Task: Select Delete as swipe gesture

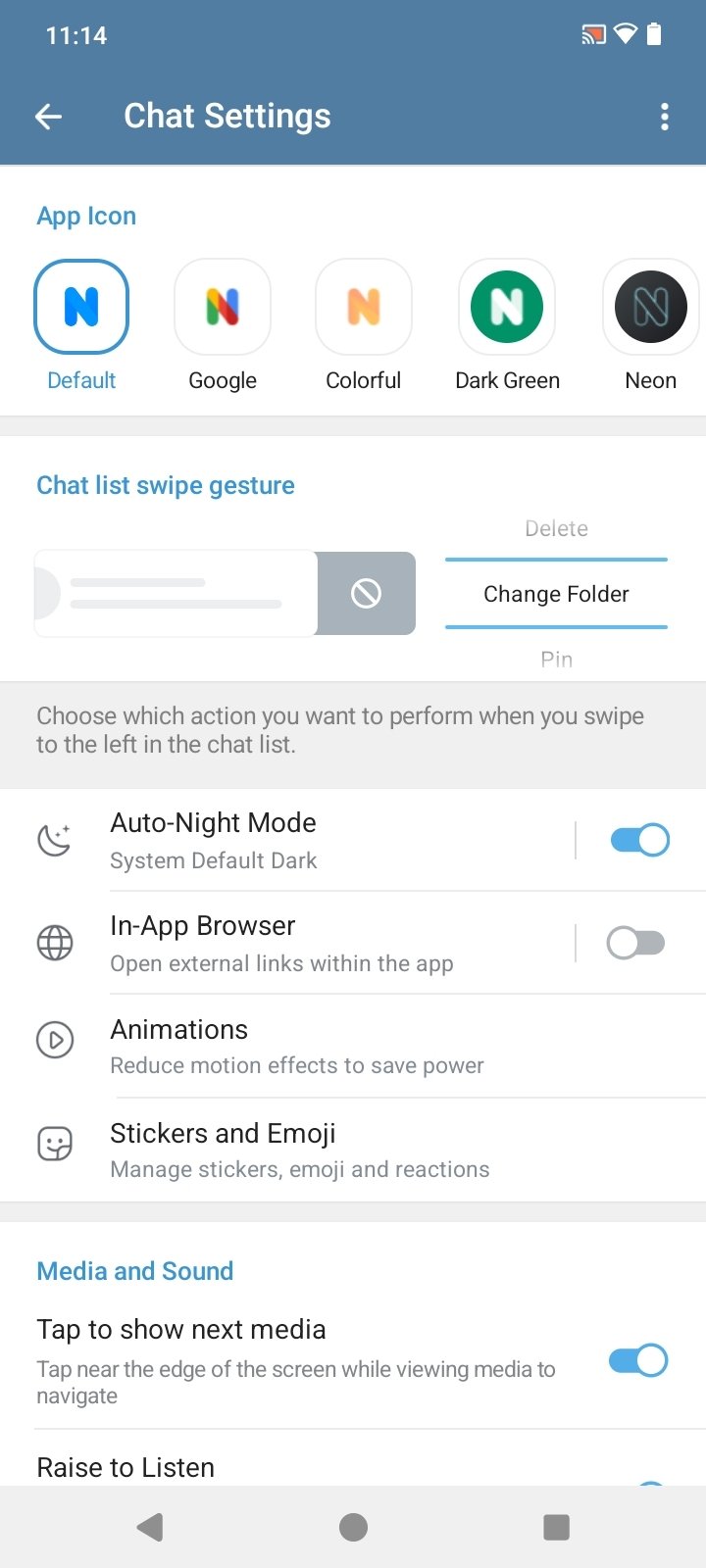Action: tap(556, 528)
